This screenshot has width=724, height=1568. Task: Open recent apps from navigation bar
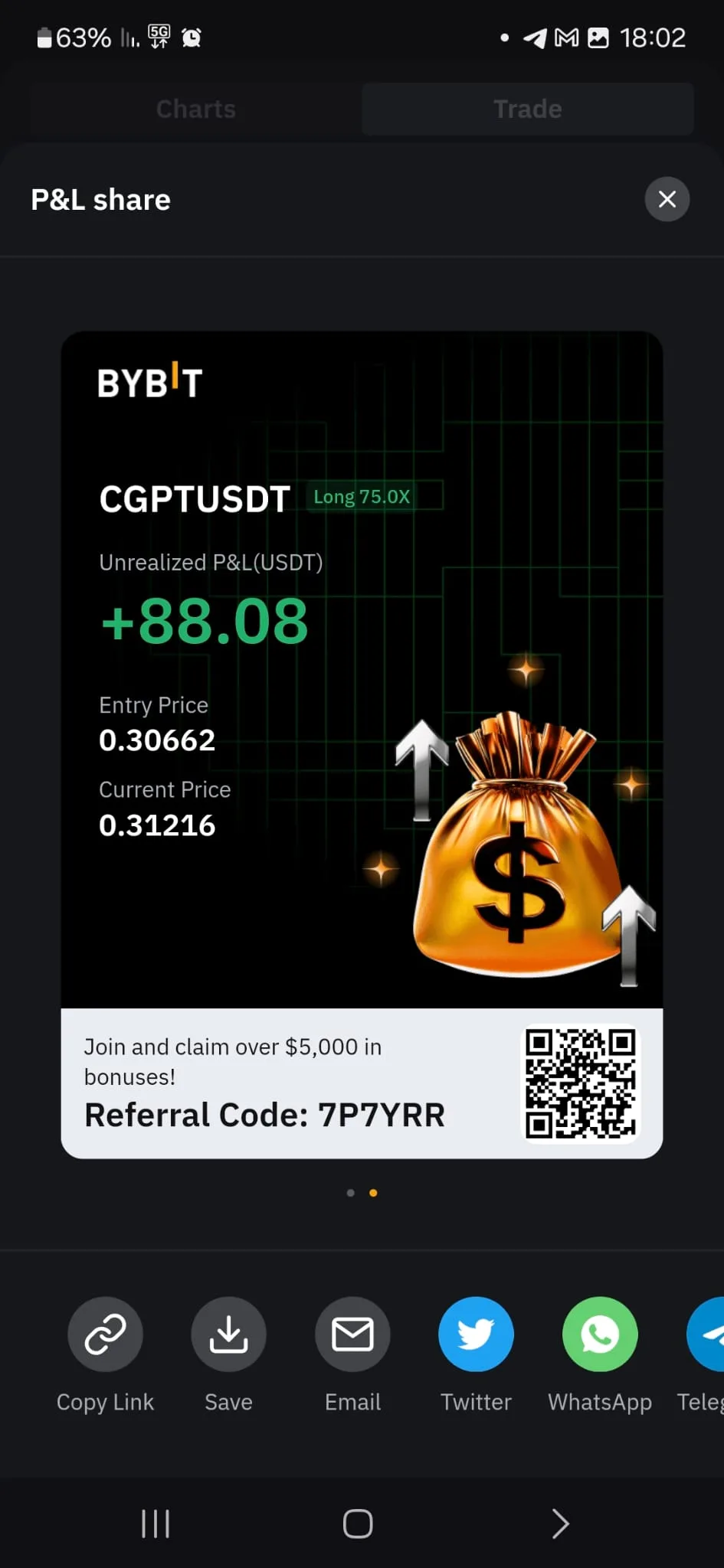click(x=156, y=1524)
